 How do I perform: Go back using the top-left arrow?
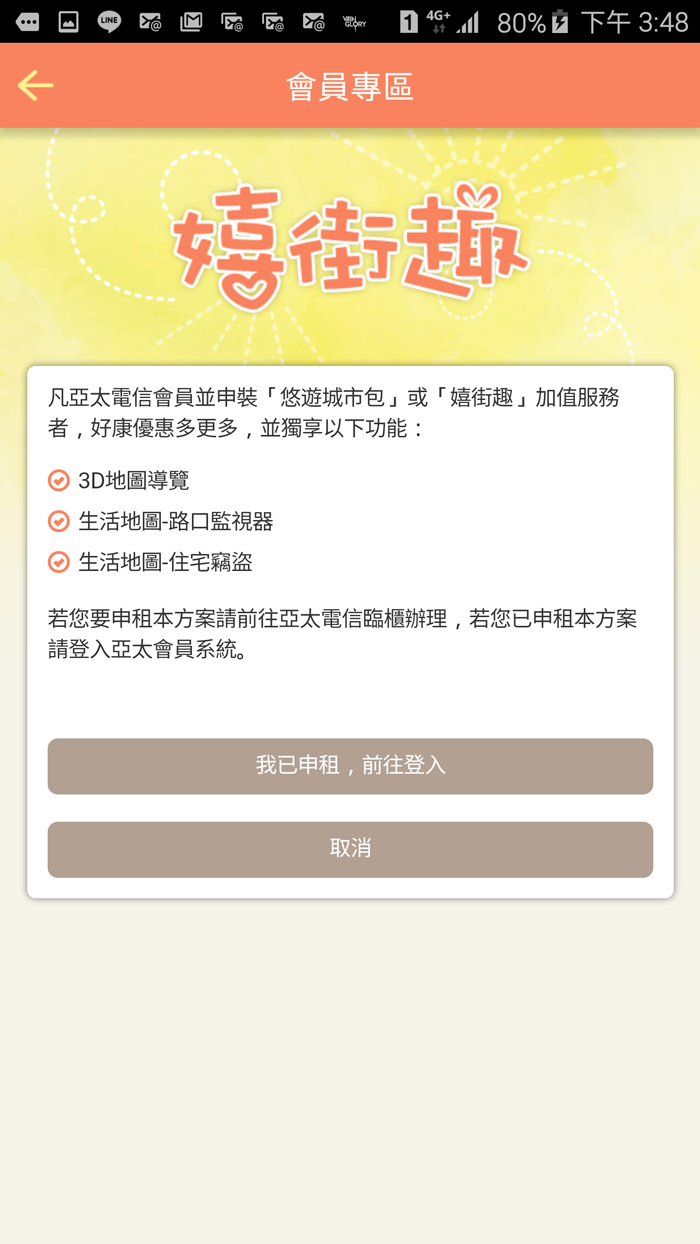click(36, 86)
